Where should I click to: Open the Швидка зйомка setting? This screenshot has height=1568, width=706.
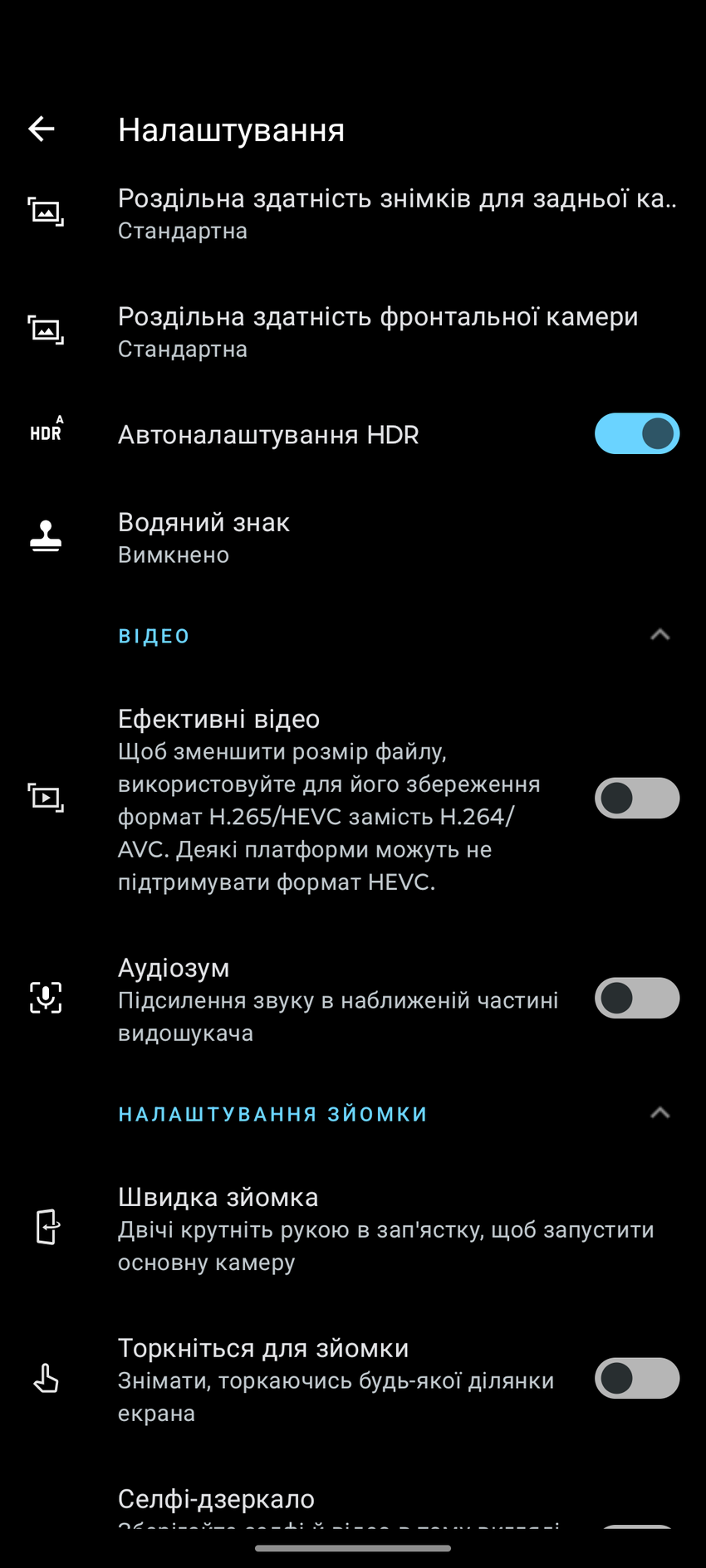(385, 1229)
